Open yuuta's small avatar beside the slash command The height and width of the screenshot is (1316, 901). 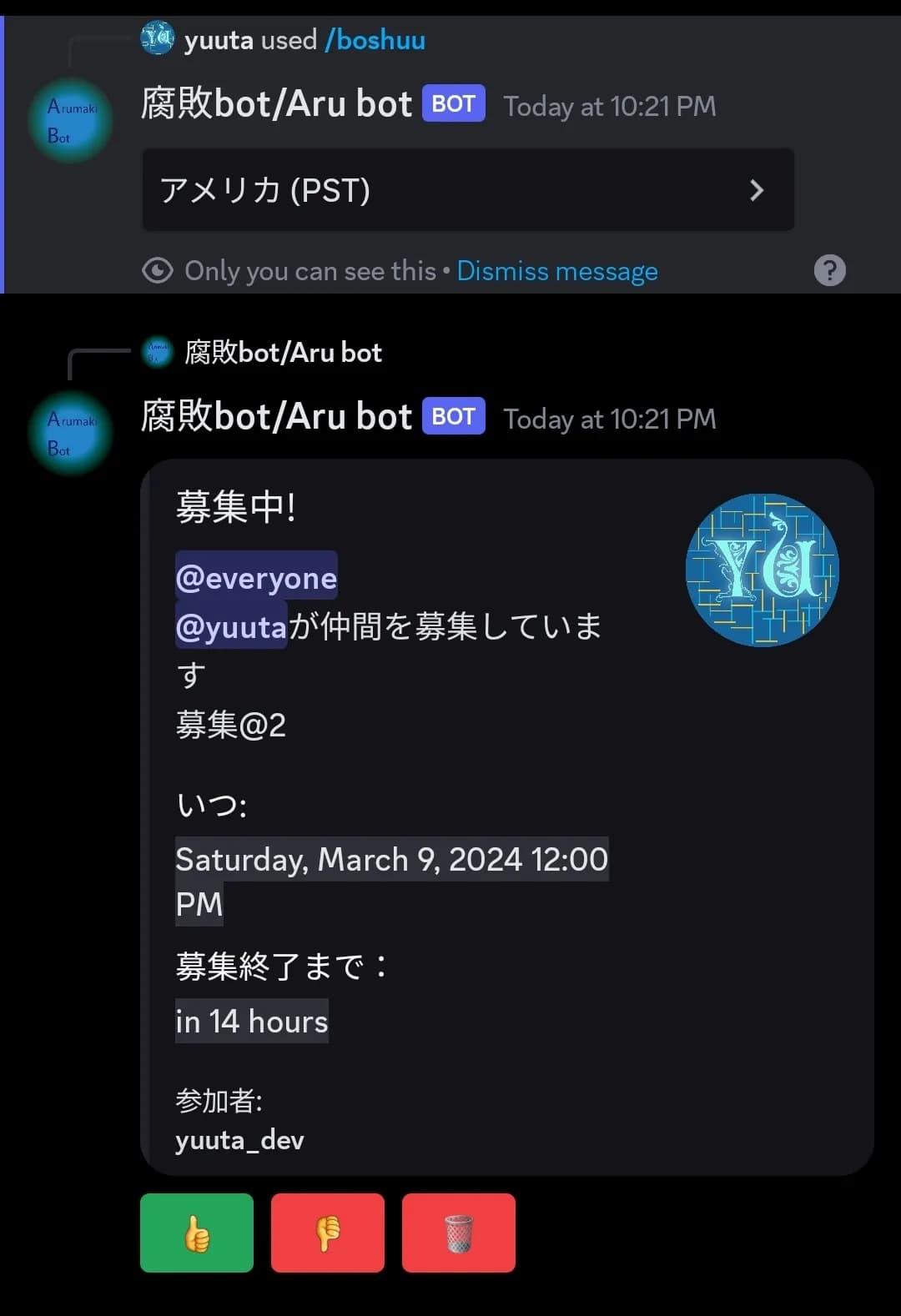[x=156, y=38]
